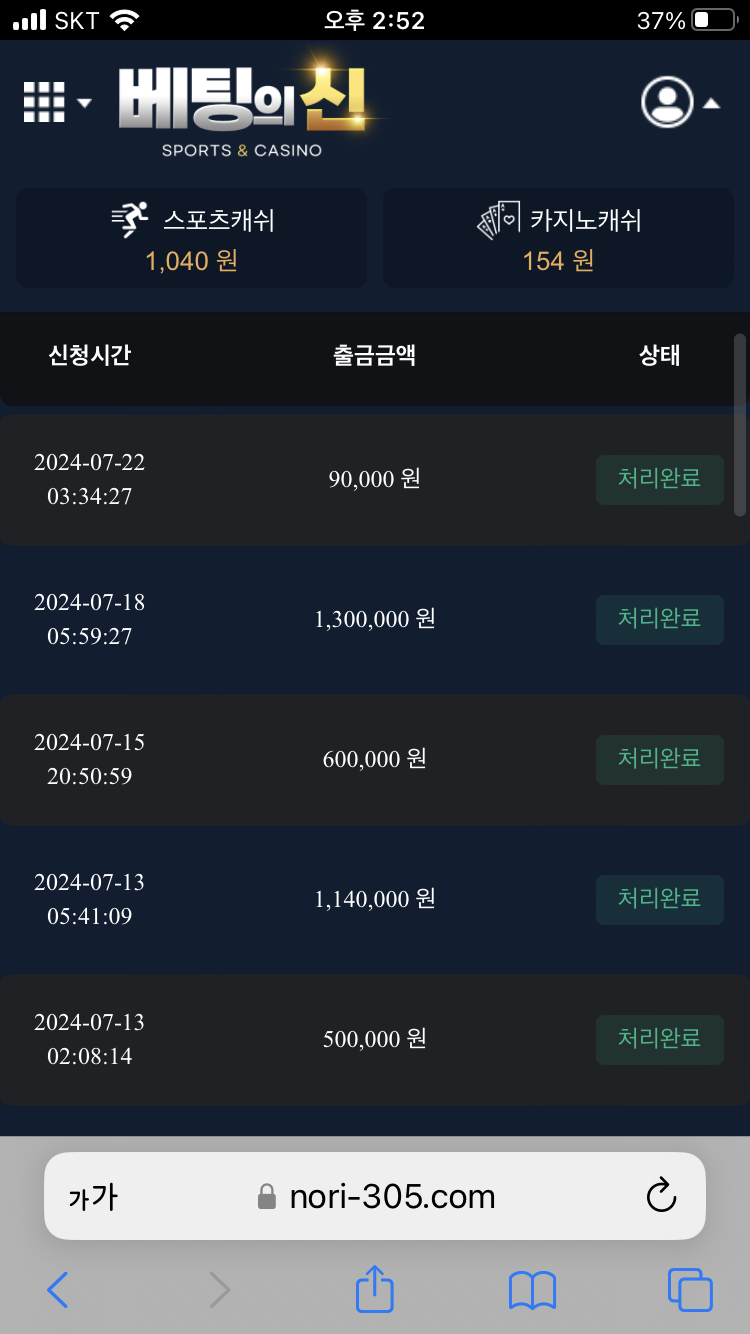The height and width of the screenshot is (1334, 750).
Task: Open the 카지노캐쉬 balance card
Action: 558,238
